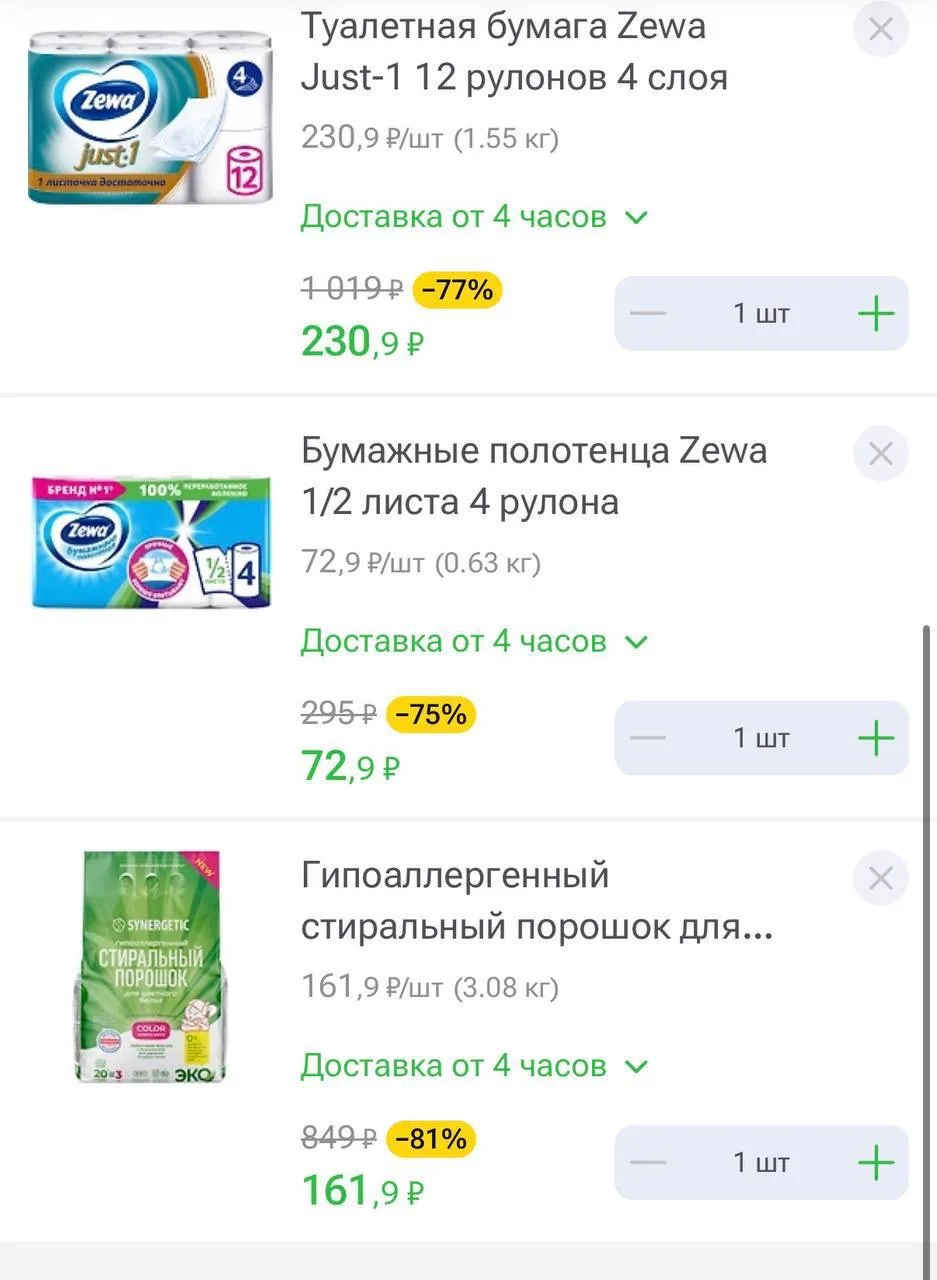Increase quantity of hypoallergenic washing powder
Screen dimensions: 937x1280
click(876, 1163)
